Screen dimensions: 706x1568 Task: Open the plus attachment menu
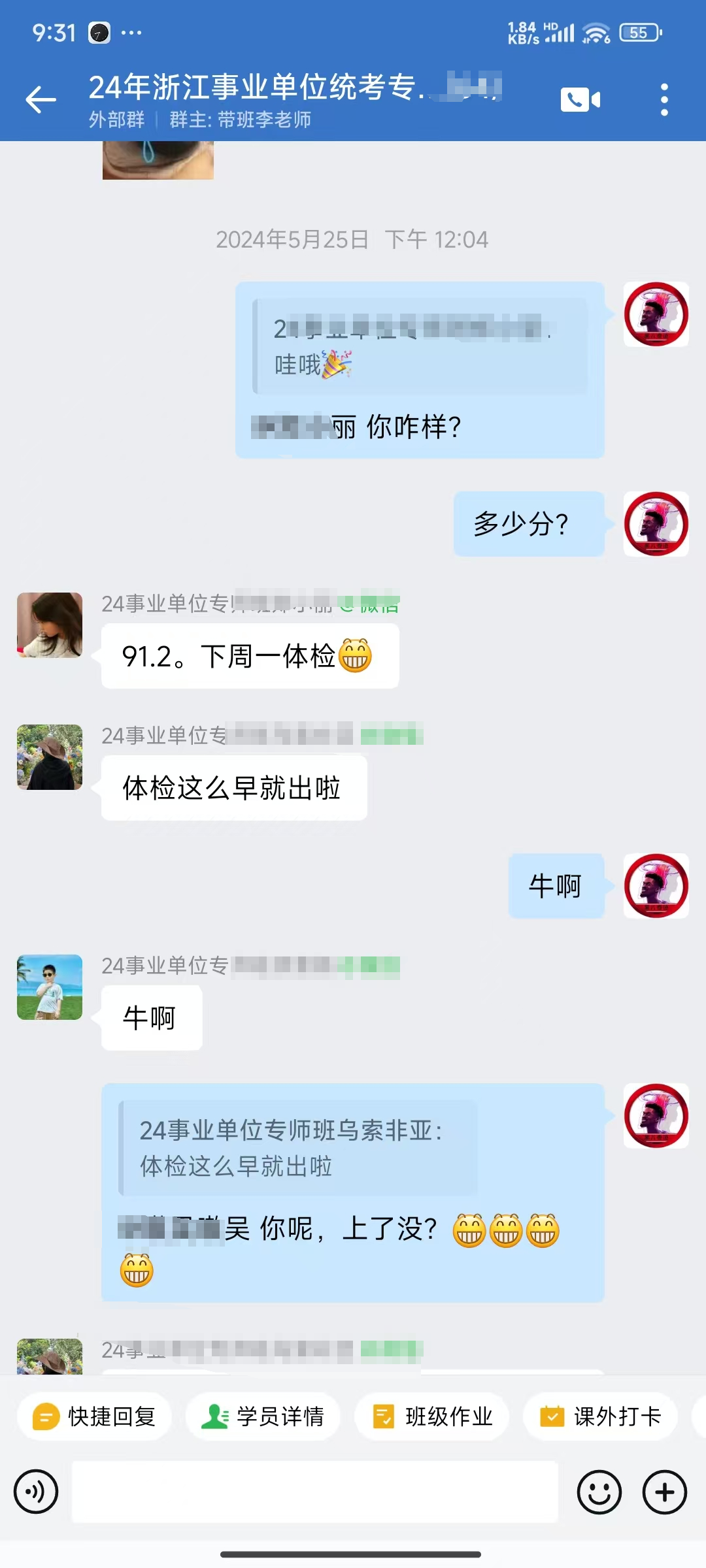tap(664, 1492)
